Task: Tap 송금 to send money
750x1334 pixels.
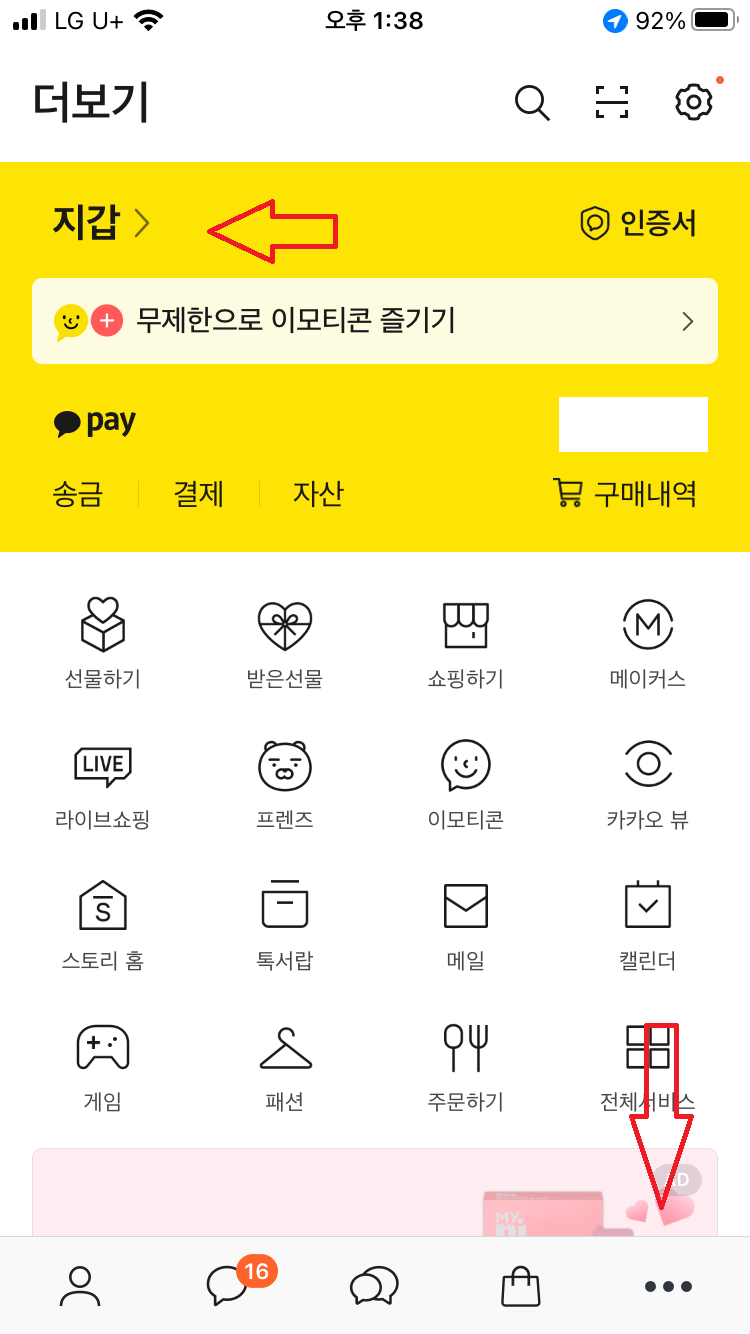Action: tap(79, 494)
